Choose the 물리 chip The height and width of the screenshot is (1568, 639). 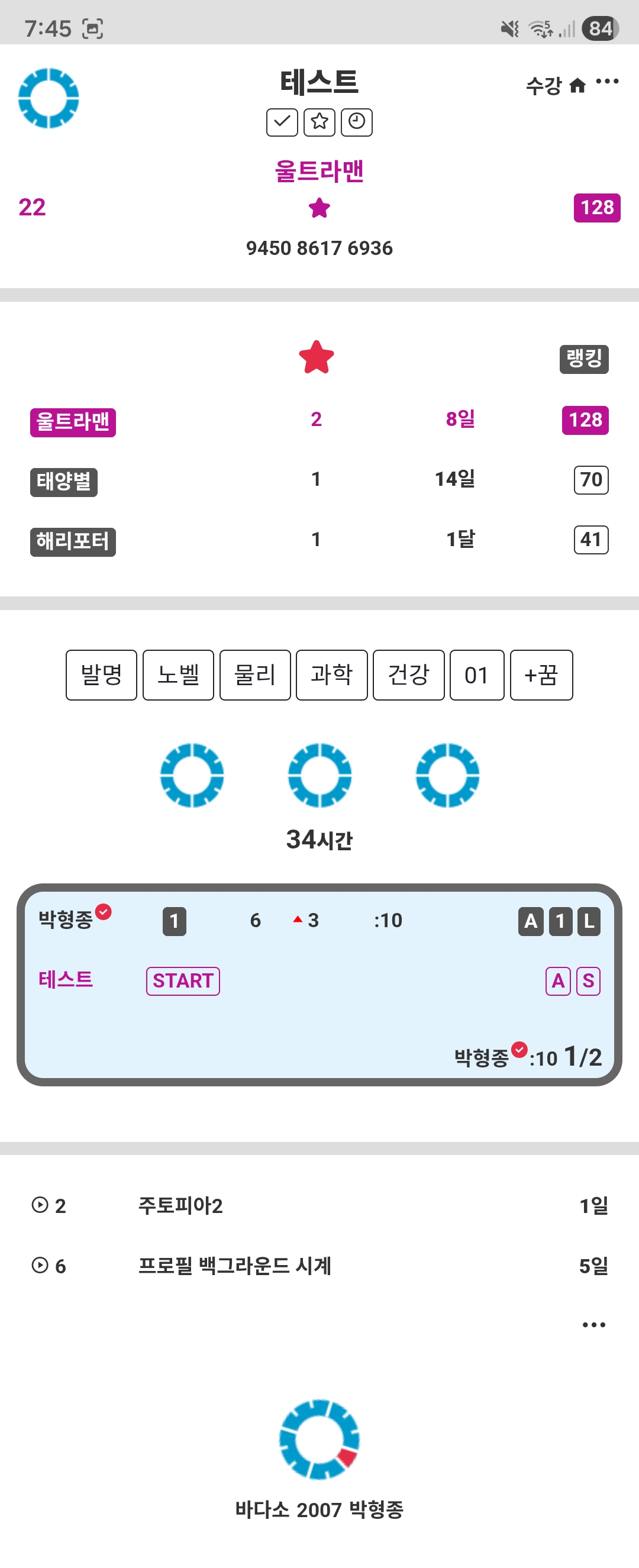(255, 675)
